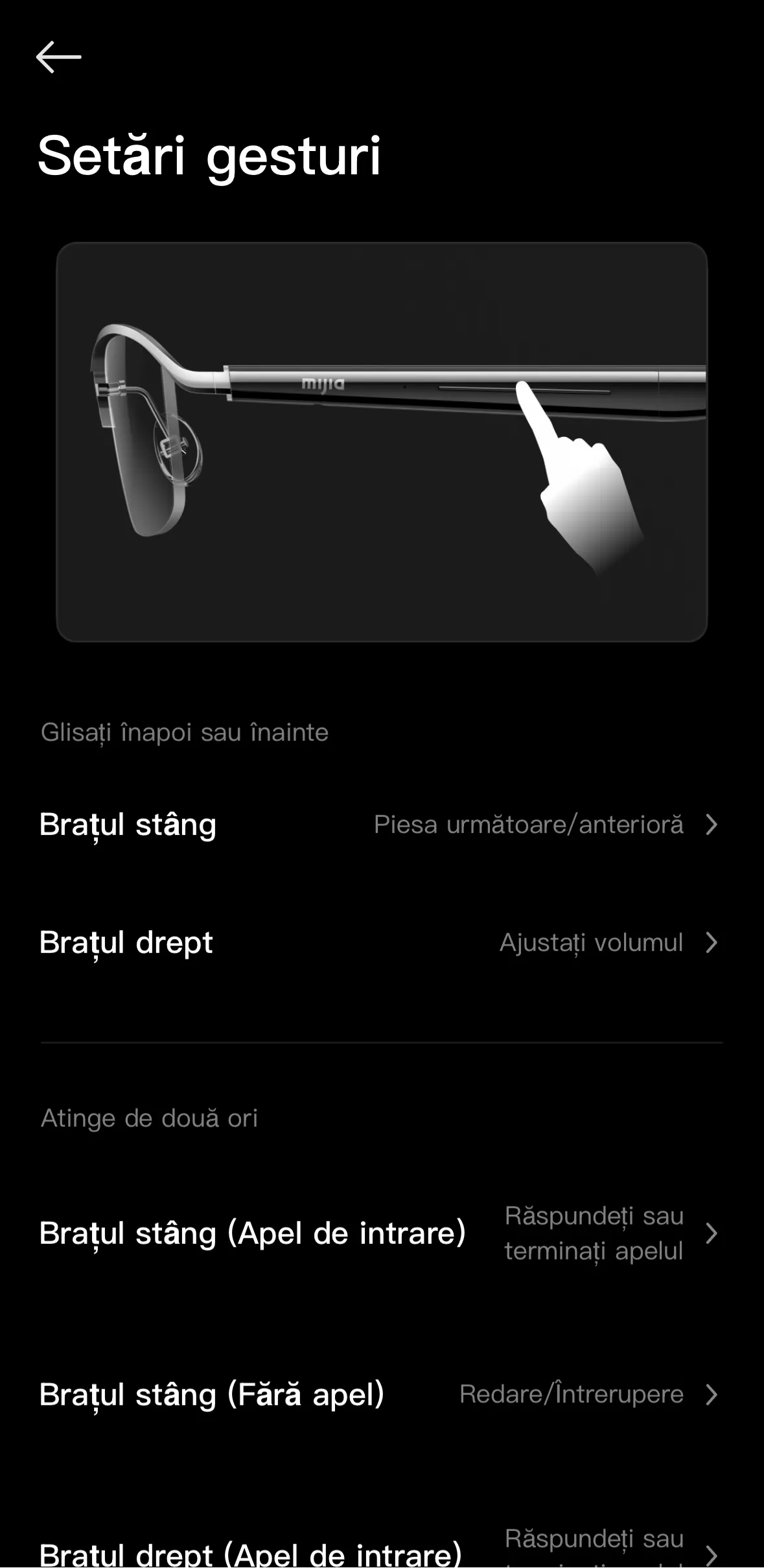This screenshot has height=1568, width=764.
Task: Open Brațul drept Ajustați volumul setting
Action: coord(382,942)
